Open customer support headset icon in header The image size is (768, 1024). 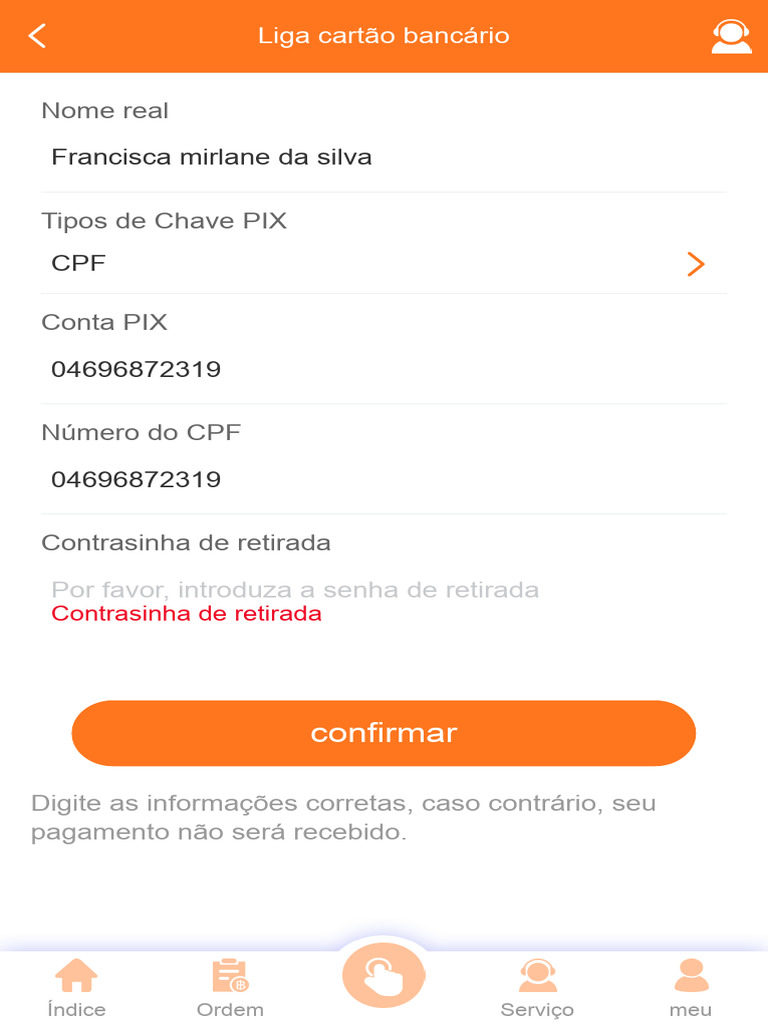coord(731,36)
